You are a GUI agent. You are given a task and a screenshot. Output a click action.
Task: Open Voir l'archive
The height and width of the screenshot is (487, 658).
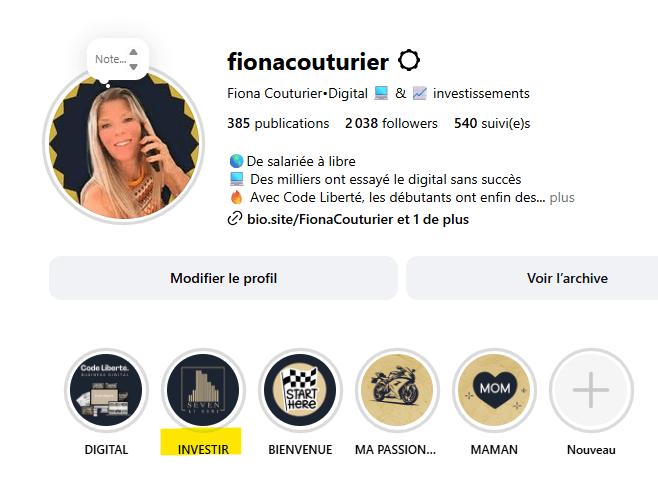566,278
